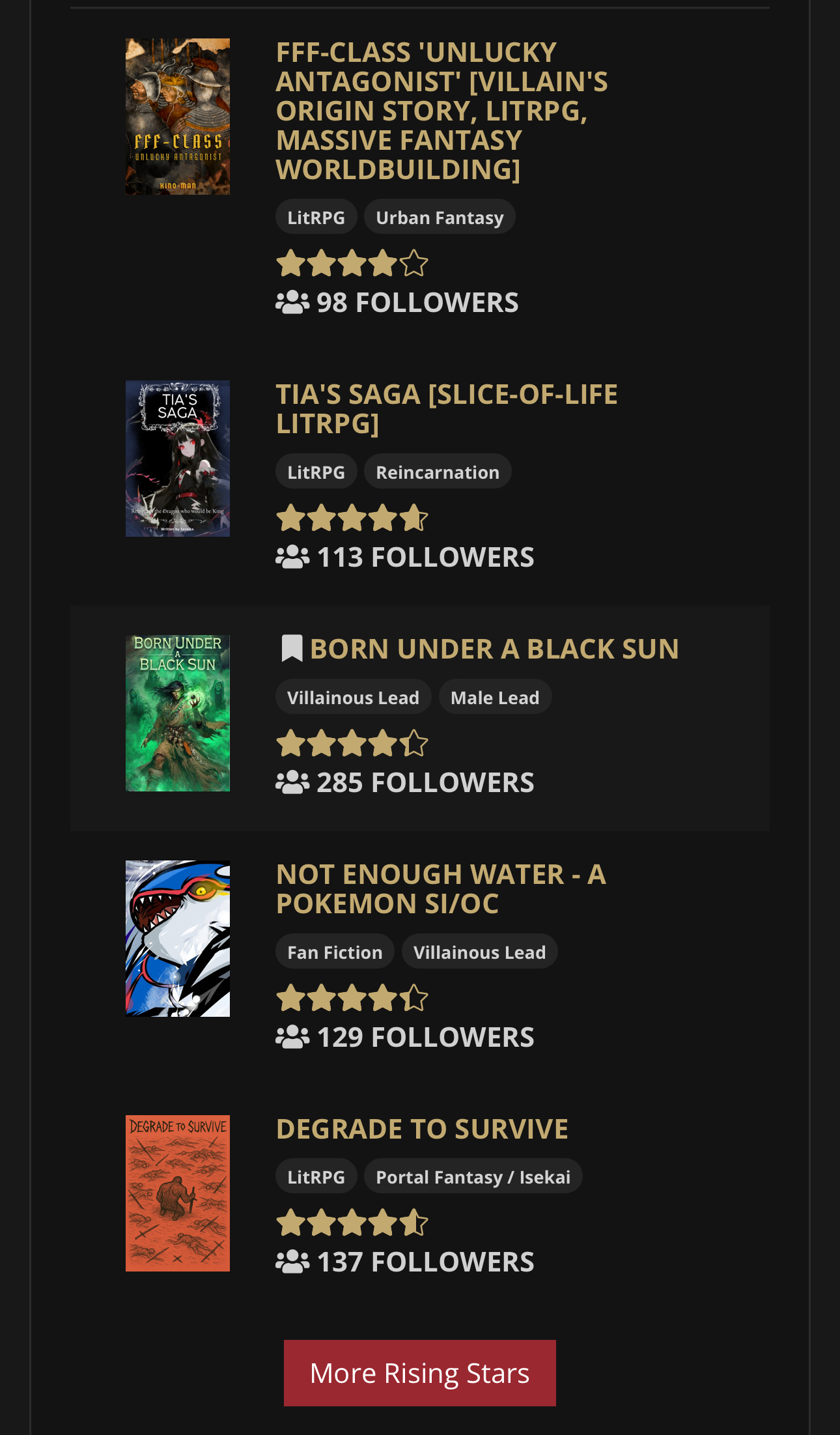
Task: Select the Fan Fiction tag
Action: coord(335,952)
